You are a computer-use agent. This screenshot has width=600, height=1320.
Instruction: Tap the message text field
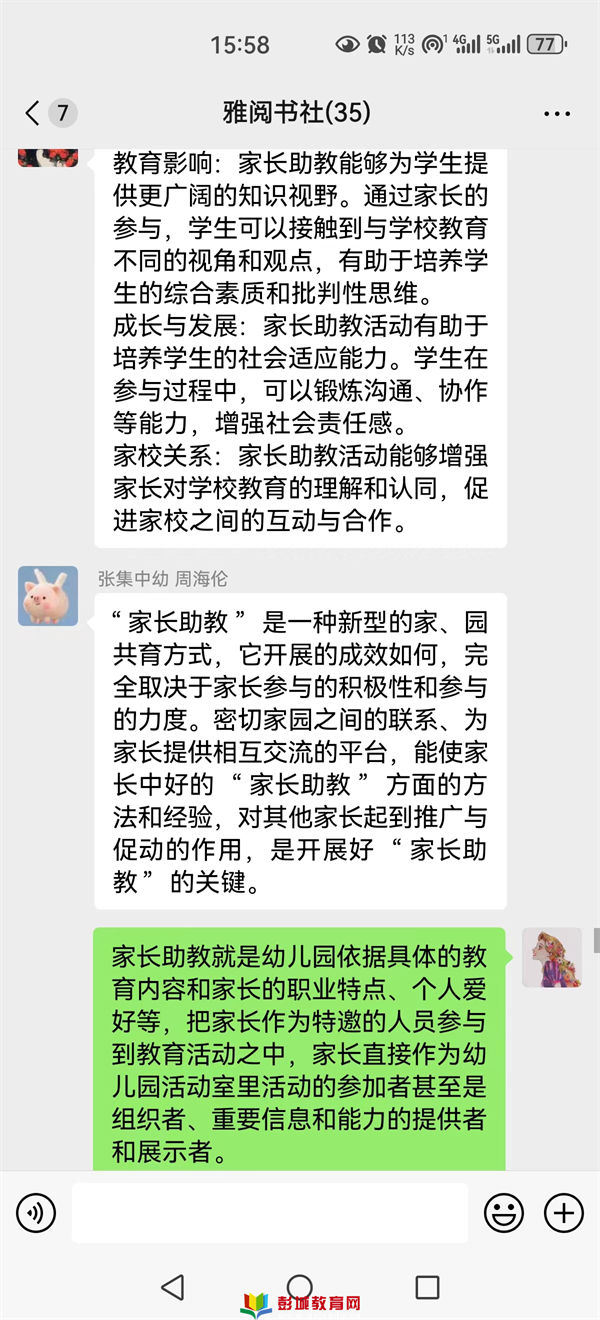[x=269, y=1213]
